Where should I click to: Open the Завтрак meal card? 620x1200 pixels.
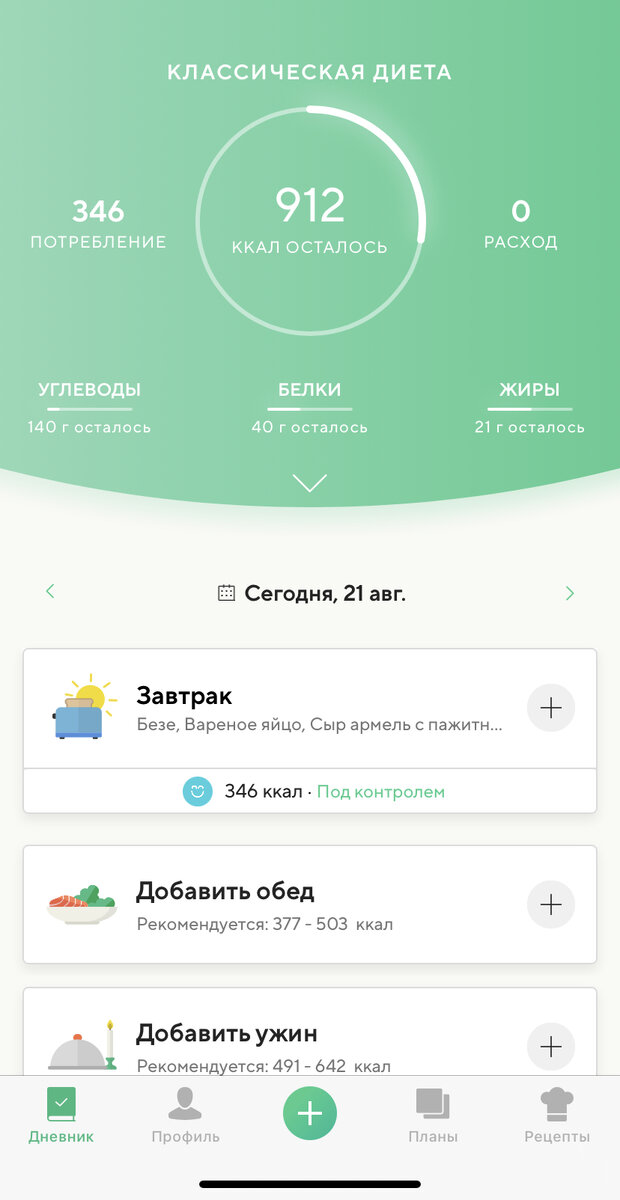(x=310, y=731)
